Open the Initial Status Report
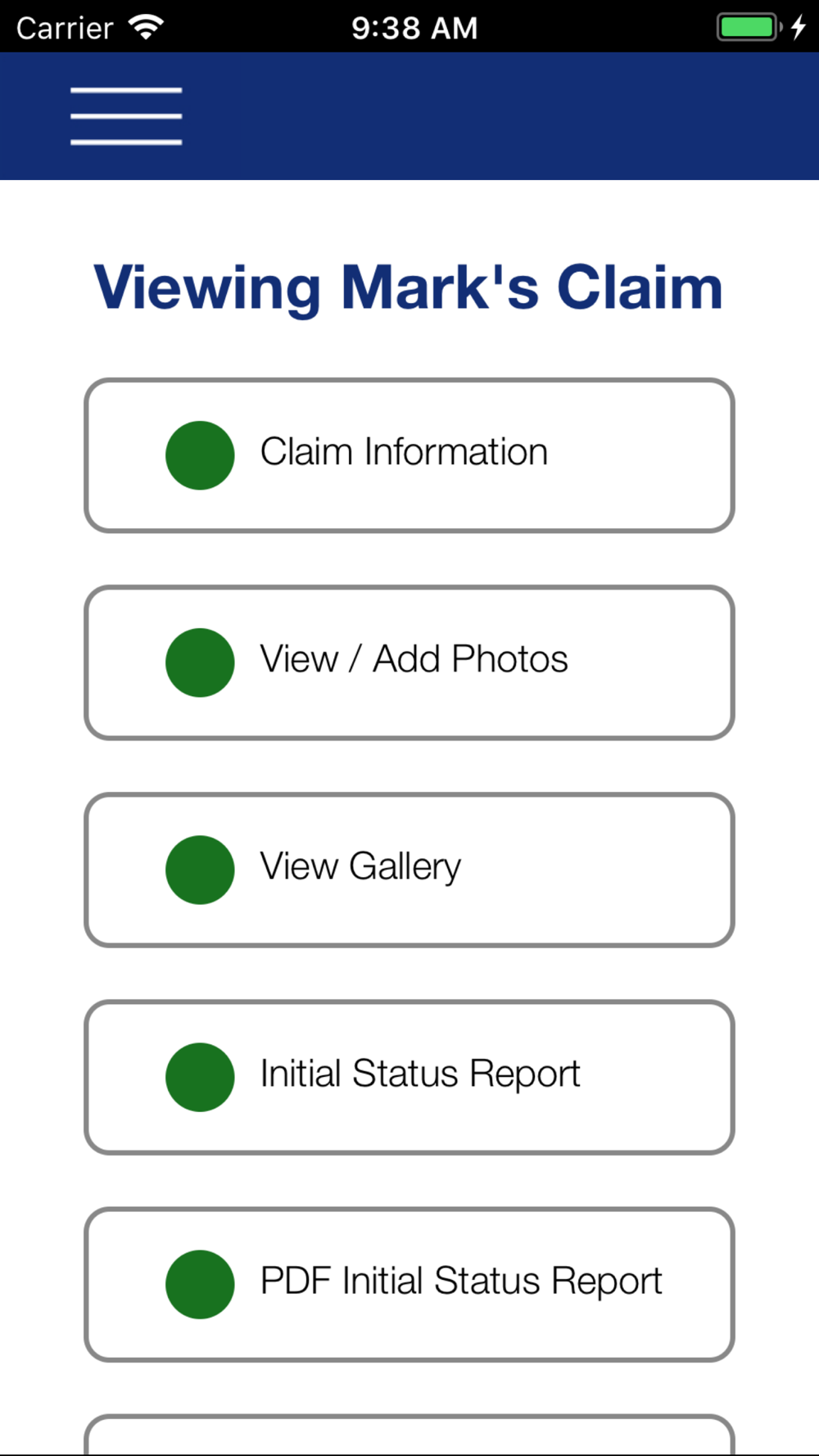The image size is (819, 1456). tap(409, 1077)
